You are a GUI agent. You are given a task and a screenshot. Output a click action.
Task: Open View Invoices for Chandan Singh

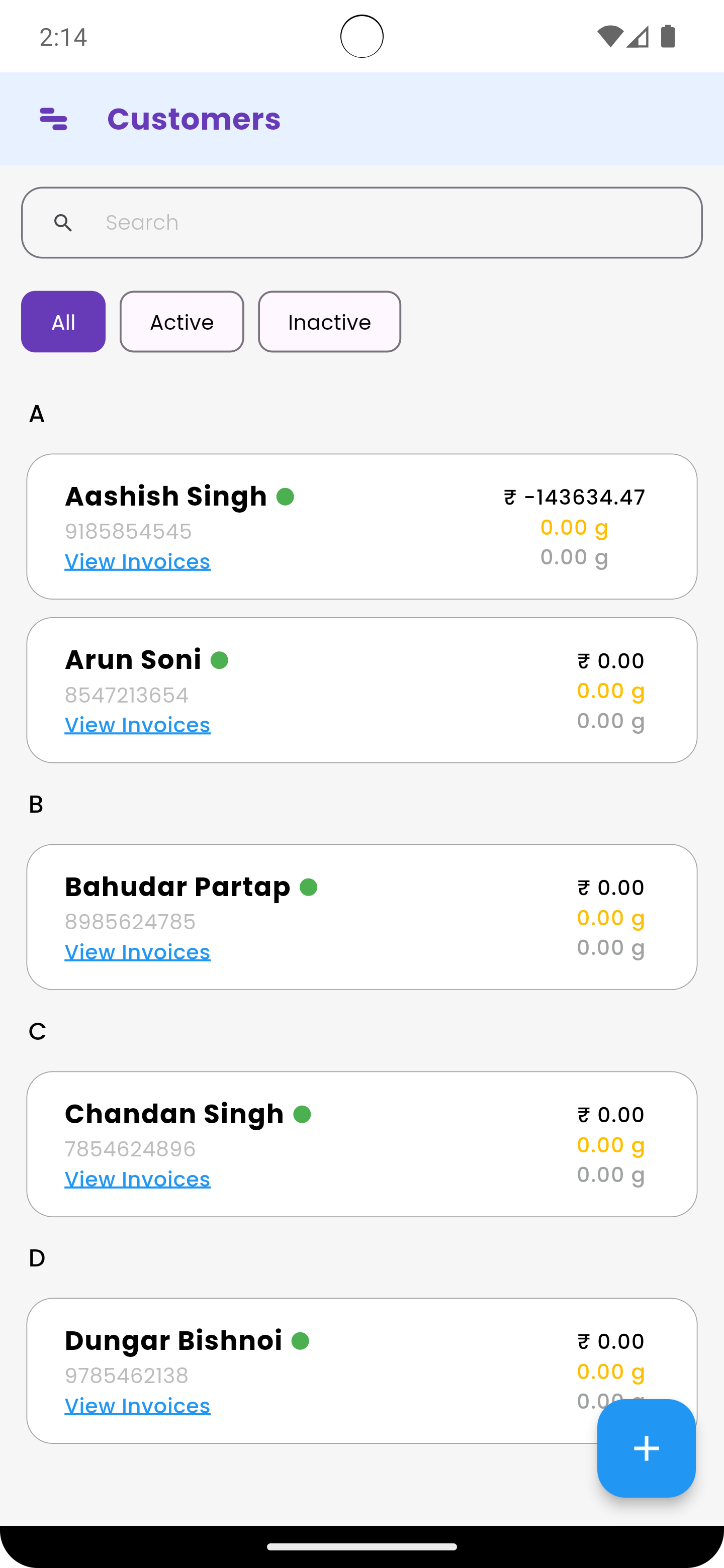coord(137,1179)
